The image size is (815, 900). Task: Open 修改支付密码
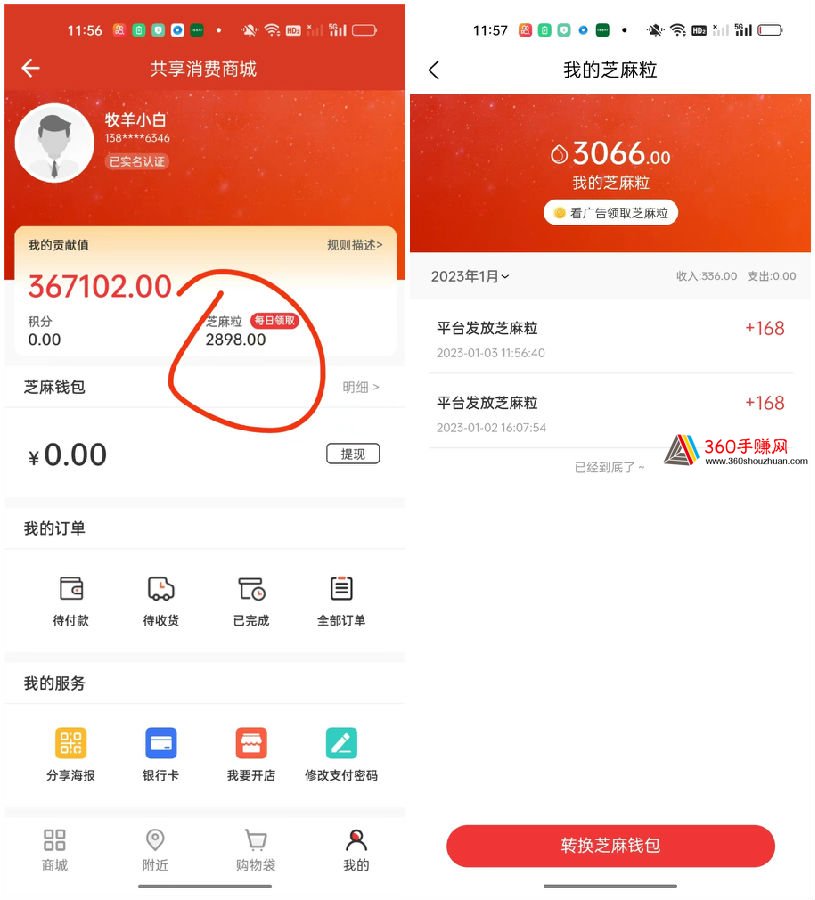[341, 755]
